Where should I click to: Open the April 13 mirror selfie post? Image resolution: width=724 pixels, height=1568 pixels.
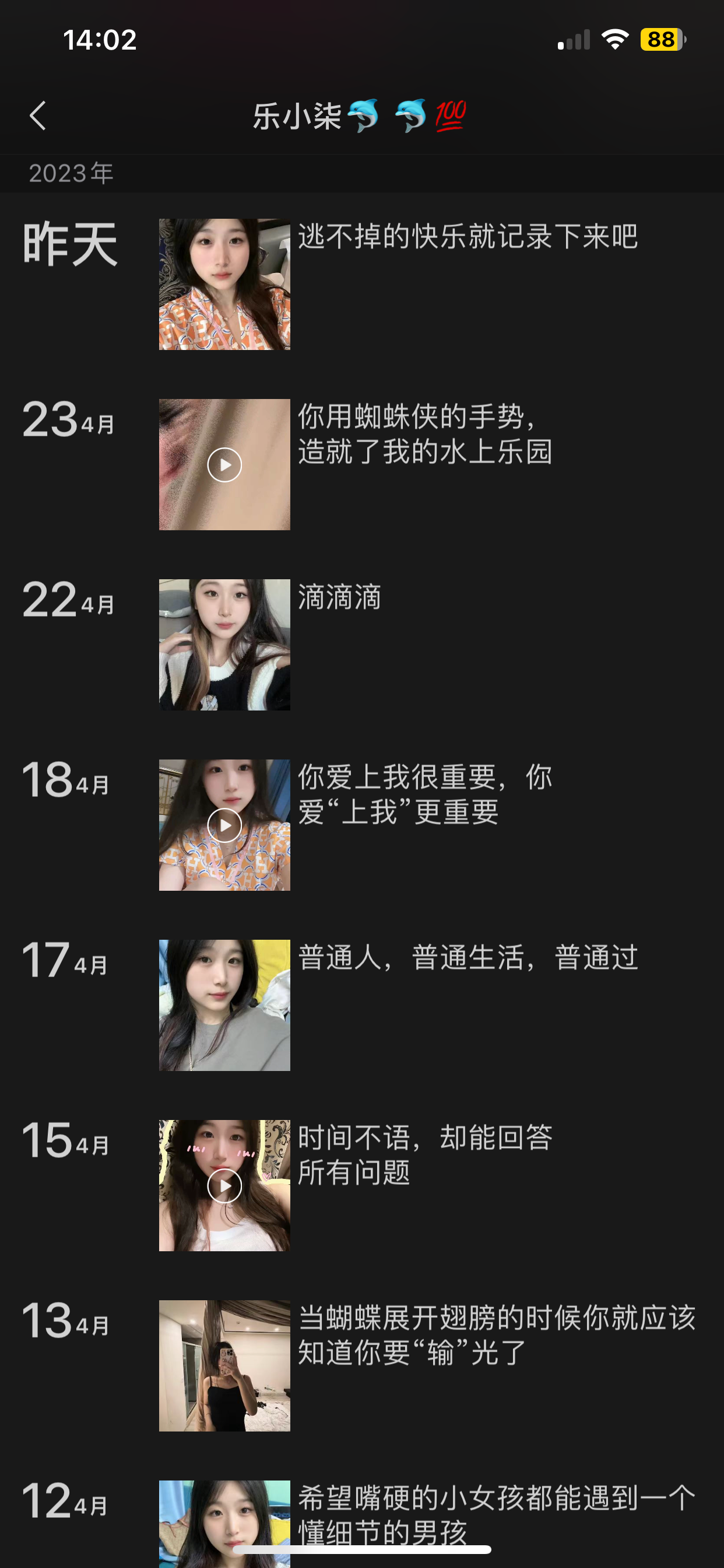pos(224,1366)
